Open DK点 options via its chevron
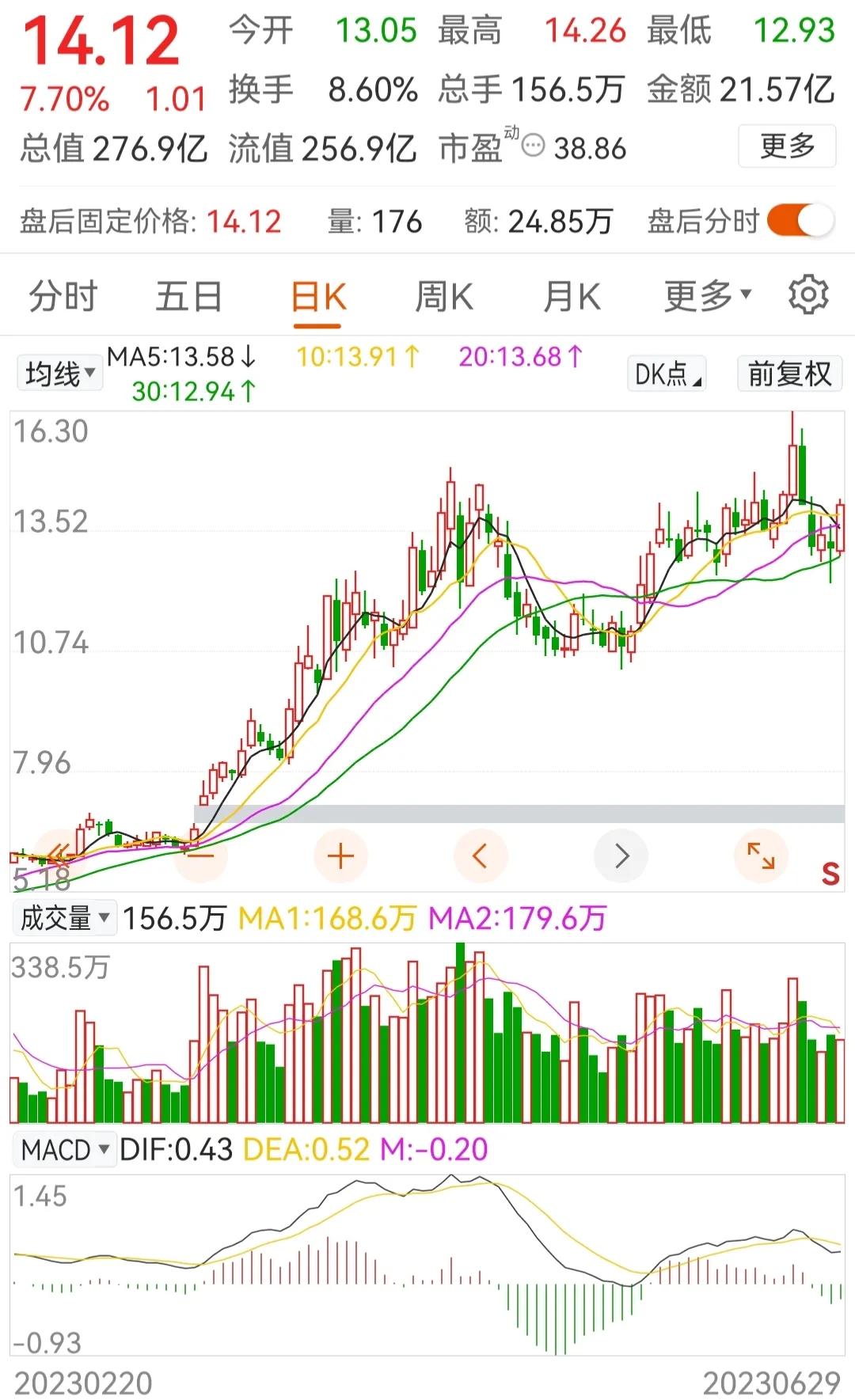Viewport: 855px width, 1400px height. [695, 379]
